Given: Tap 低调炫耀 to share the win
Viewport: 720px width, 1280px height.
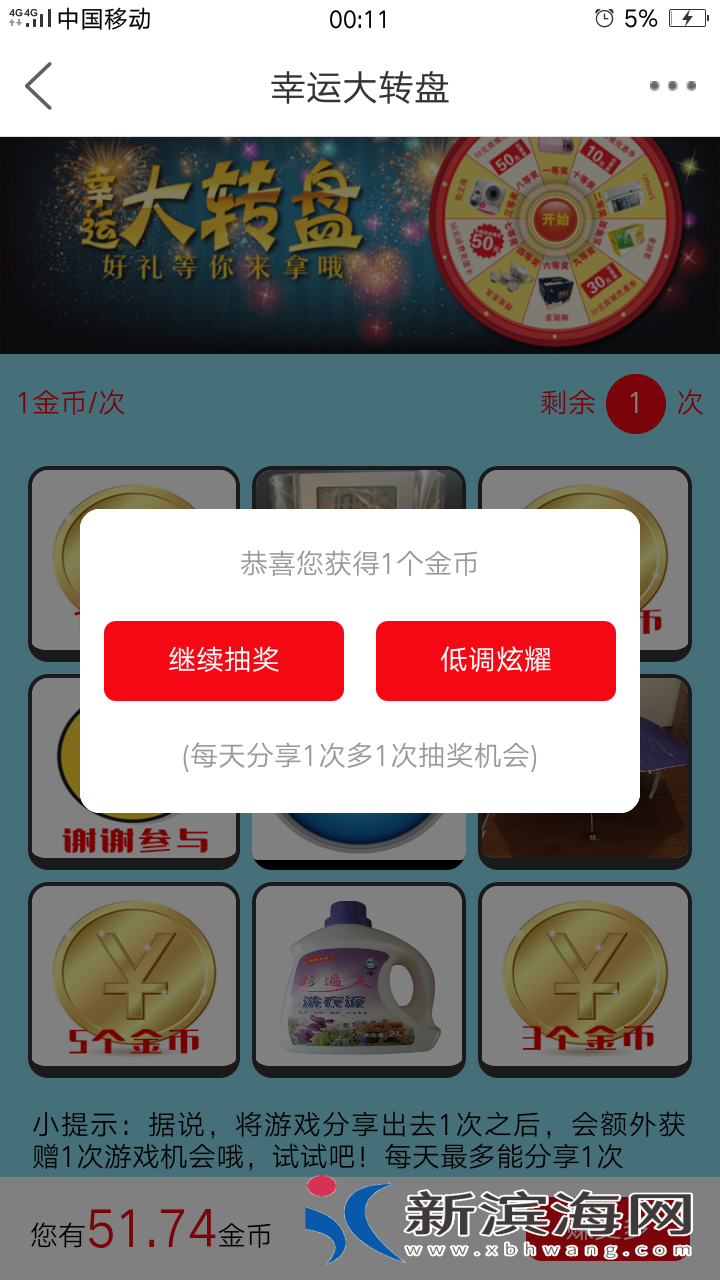Looking at the screenshot, I should tap(496, 661).
